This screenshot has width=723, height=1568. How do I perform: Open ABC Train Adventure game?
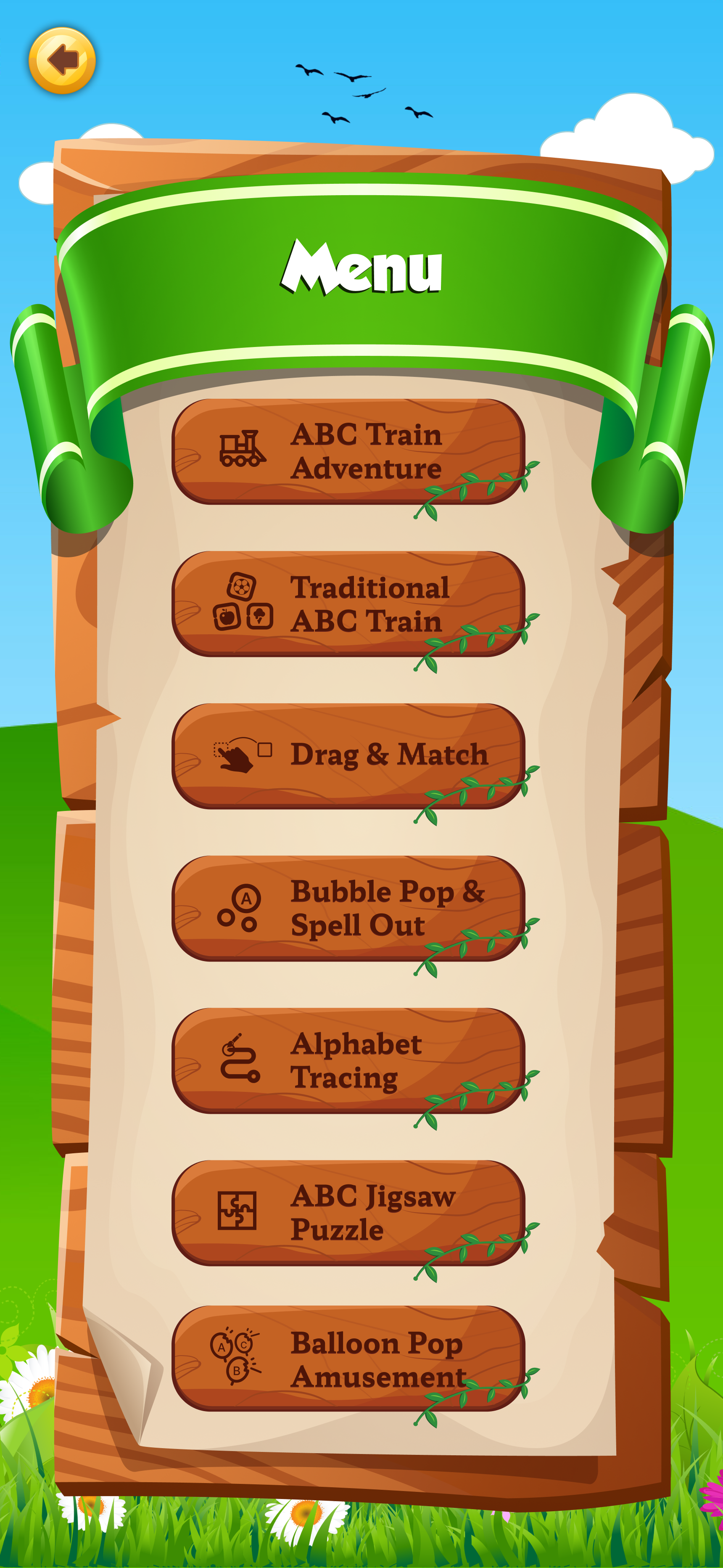coord(348,451)
